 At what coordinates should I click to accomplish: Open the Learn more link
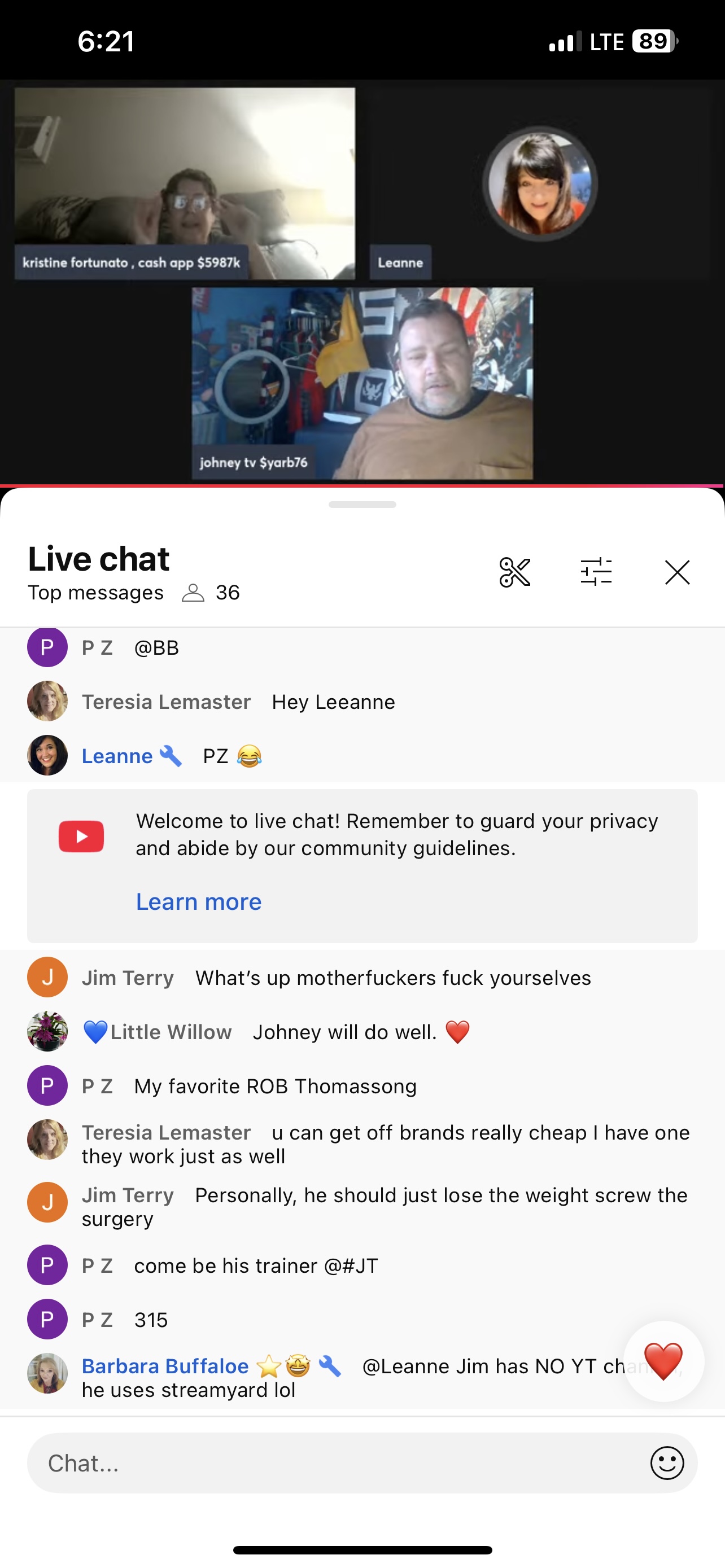click(x=198, y=901)
